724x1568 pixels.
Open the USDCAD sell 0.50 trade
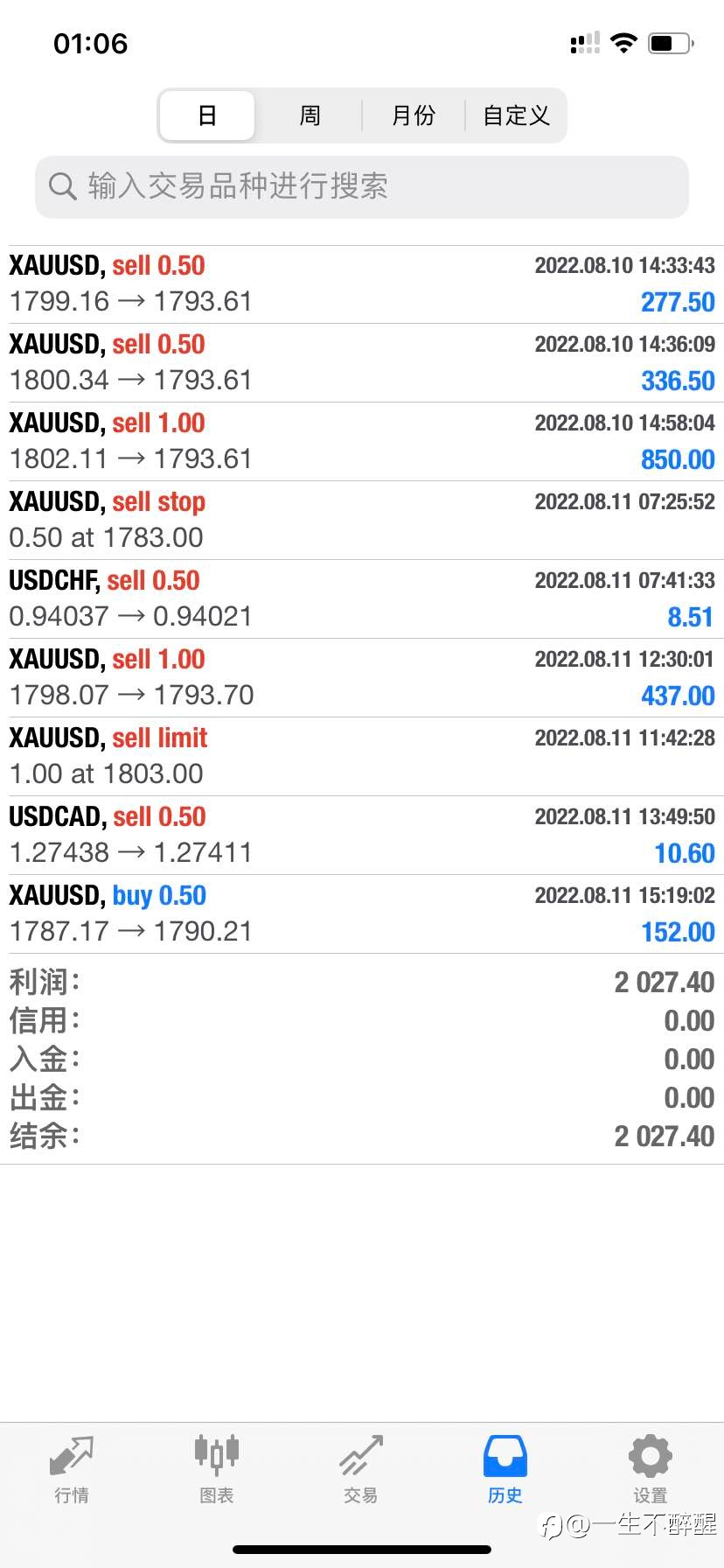click(362, 836)
